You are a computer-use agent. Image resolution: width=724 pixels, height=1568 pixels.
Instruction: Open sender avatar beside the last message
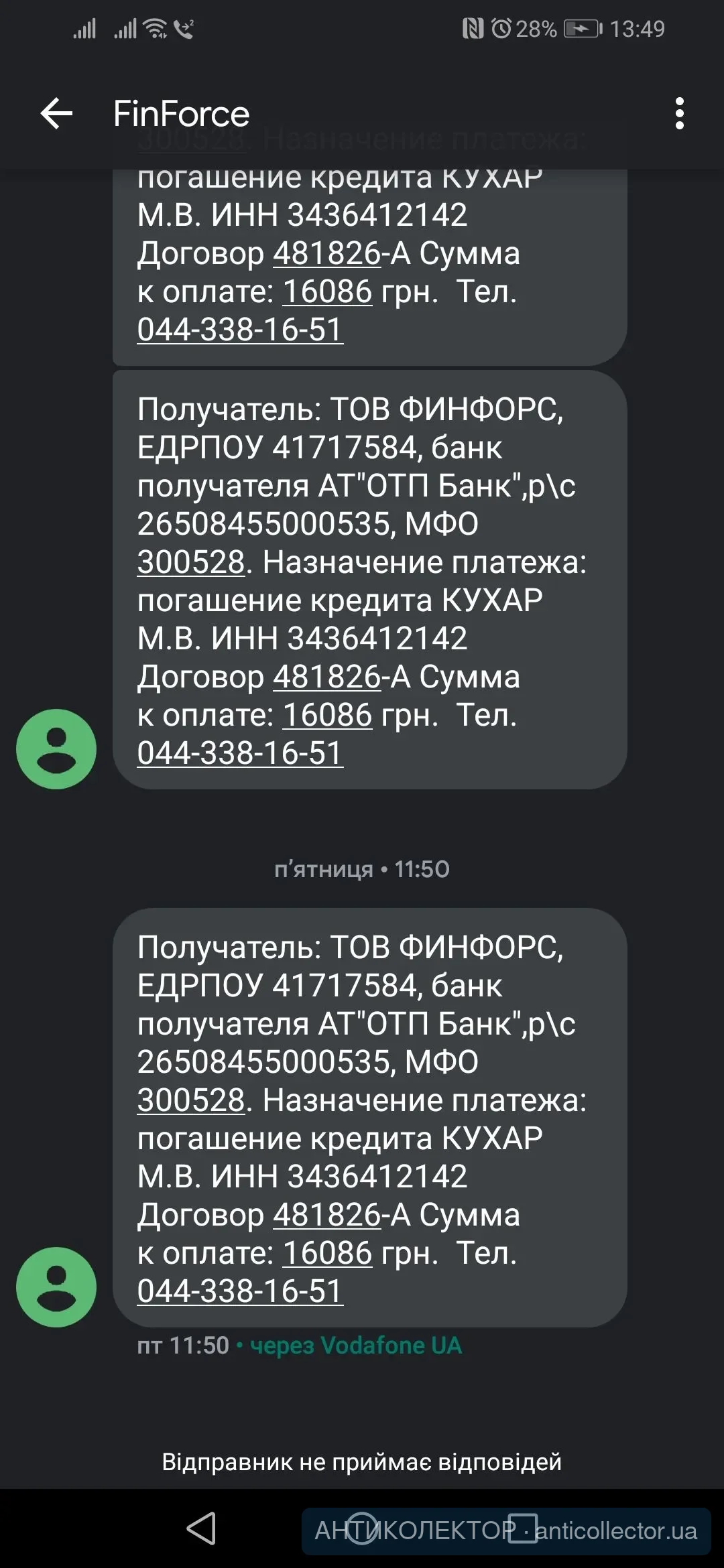point(56,1287)
